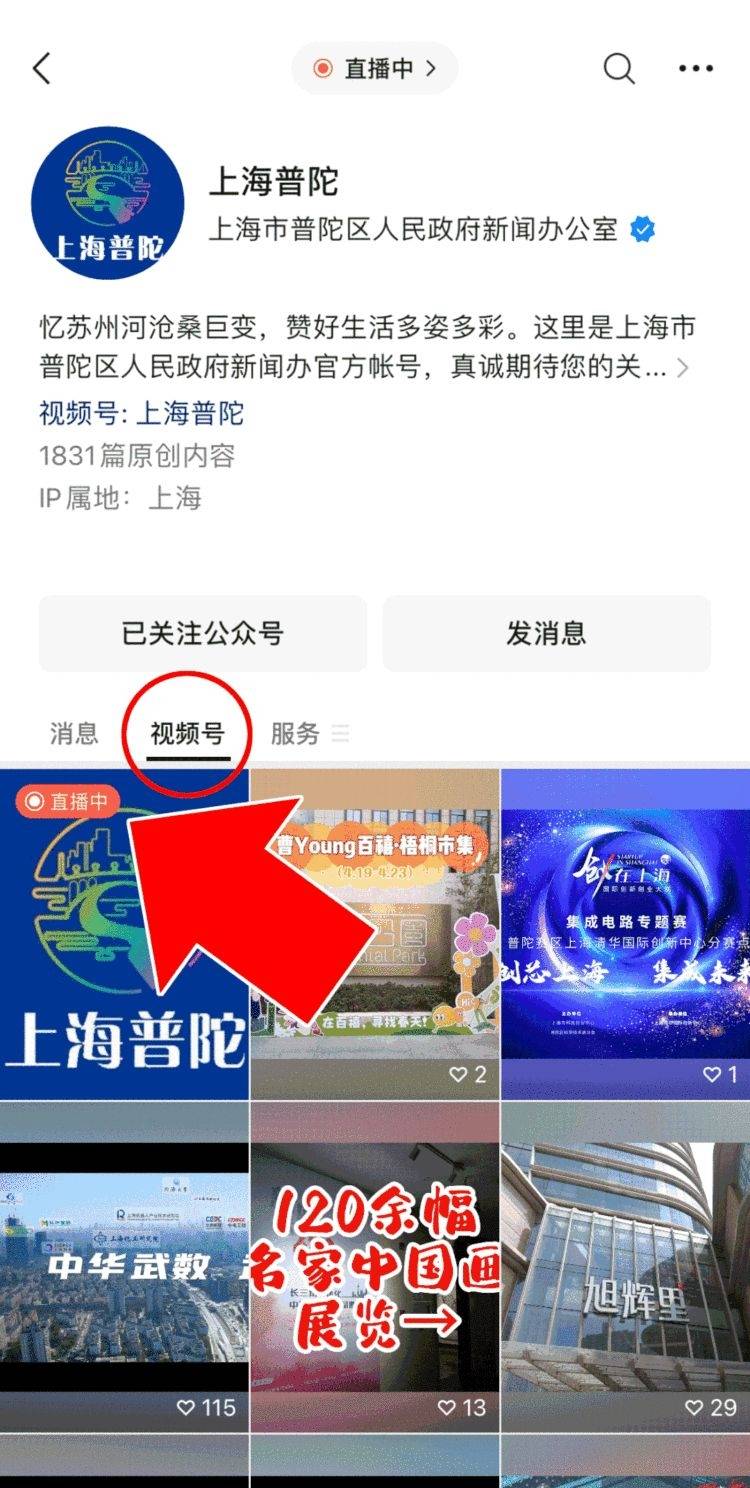Switch to the 消息 tab
This screenshot has width=750, height=1488.
point(74,733)
